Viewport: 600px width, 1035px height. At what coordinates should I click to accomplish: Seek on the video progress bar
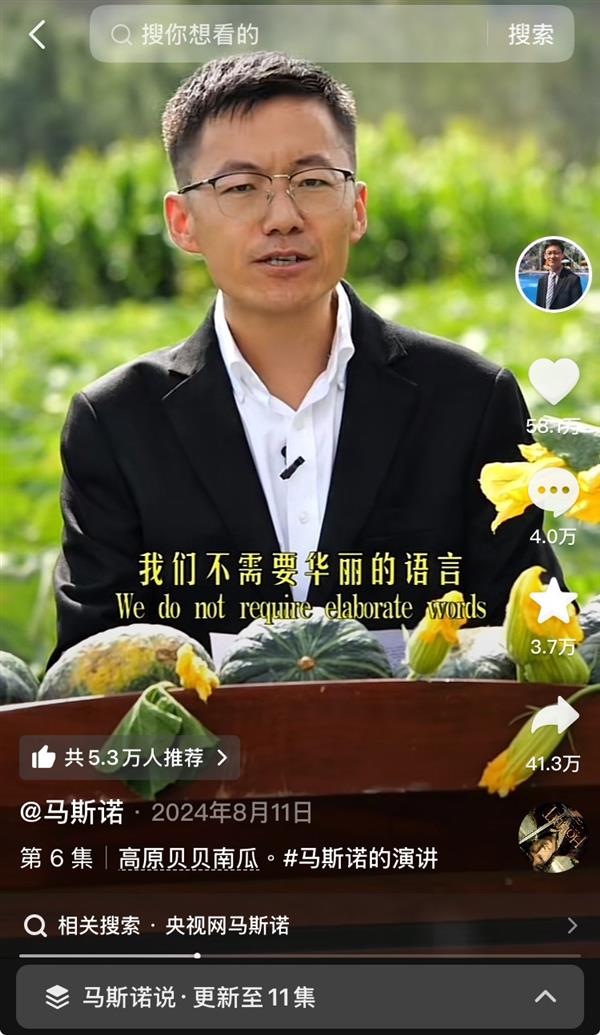(x=300, y=955)
